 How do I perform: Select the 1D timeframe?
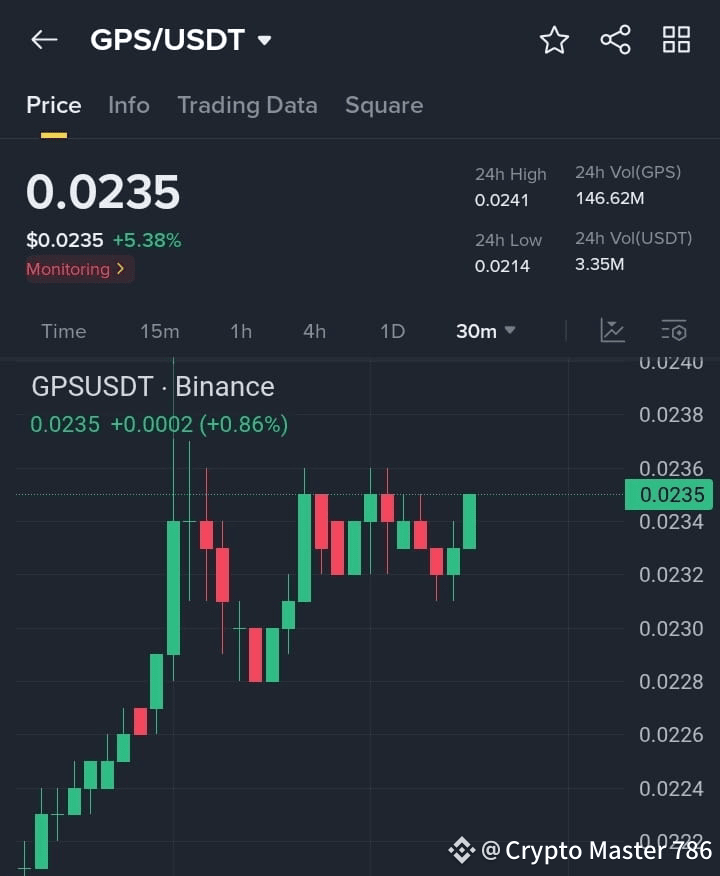pos(392,331)
